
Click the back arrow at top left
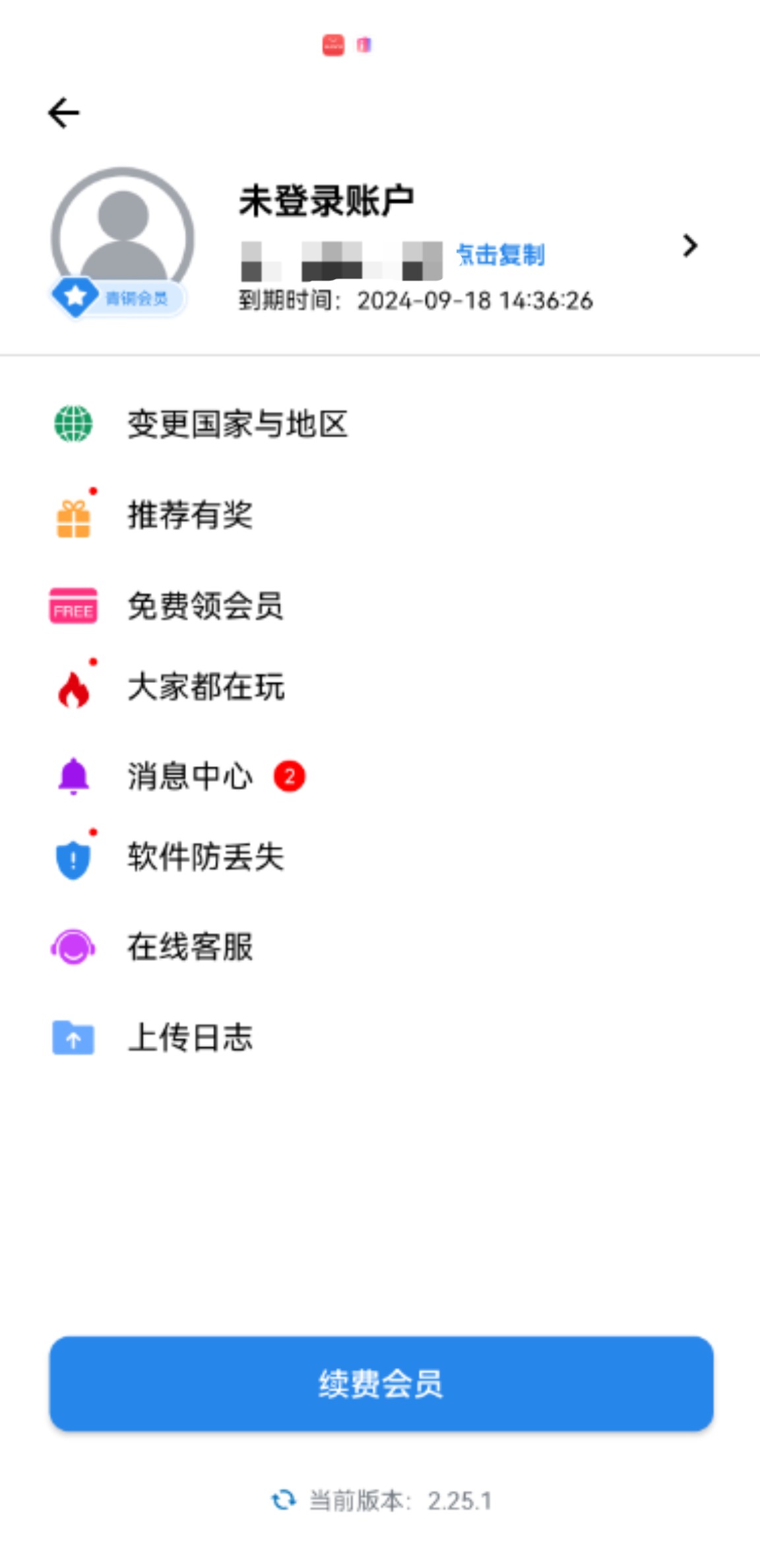coord(63,112)
